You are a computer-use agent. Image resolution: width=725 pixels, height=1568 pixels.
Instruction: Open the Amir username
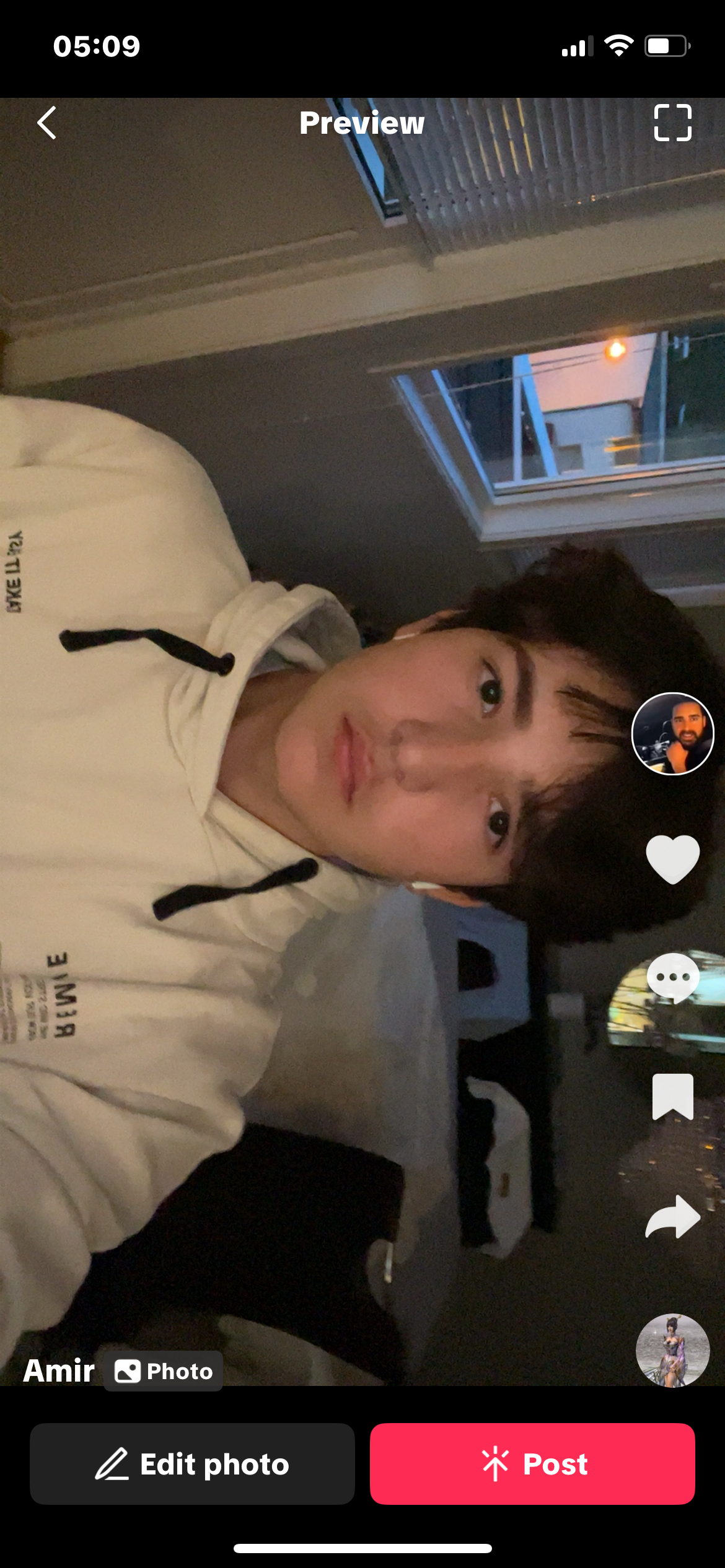point(59,1370)
